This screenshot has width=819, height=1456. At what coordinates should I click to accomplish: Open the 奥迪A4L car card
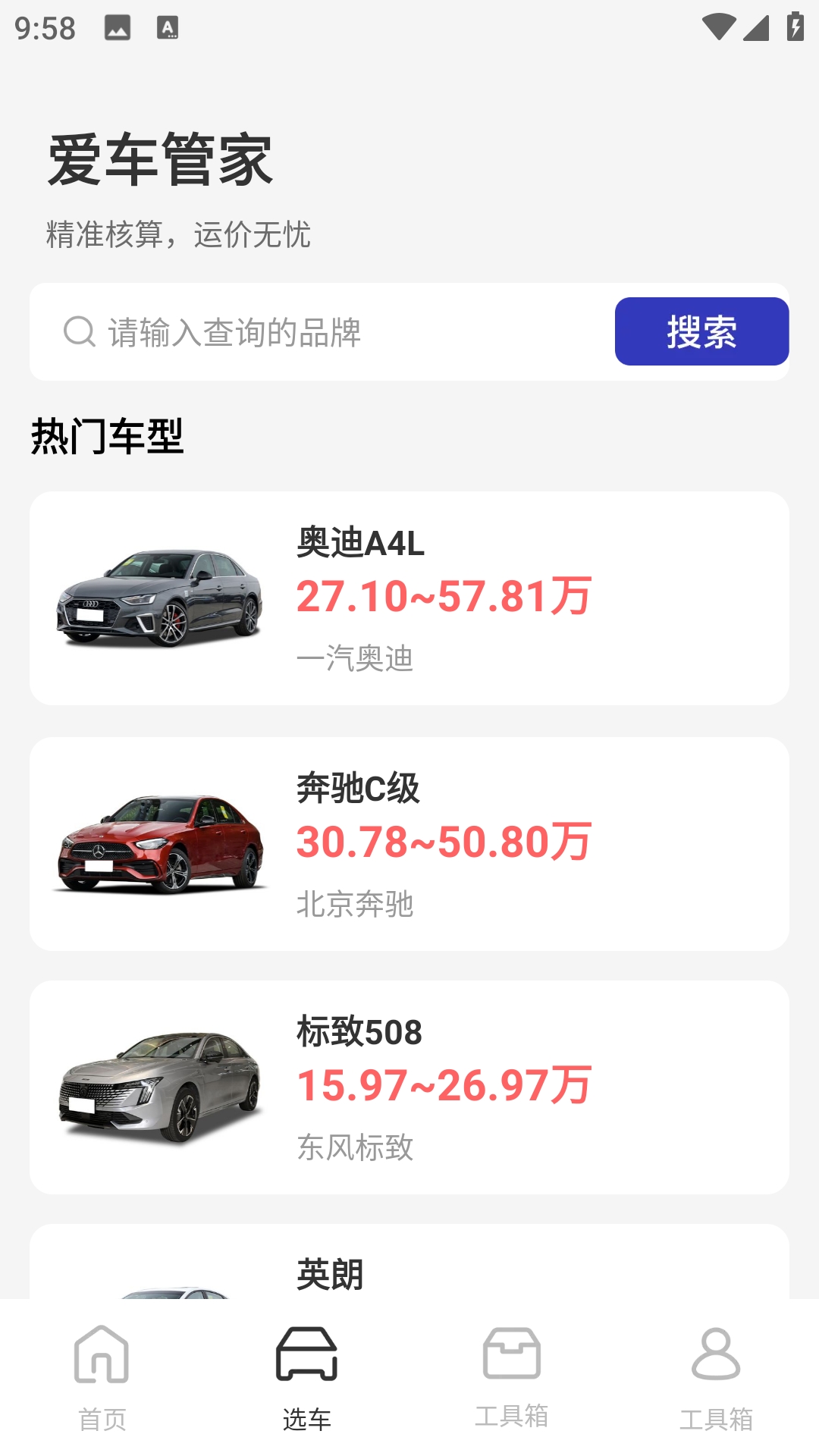(409, 598)
